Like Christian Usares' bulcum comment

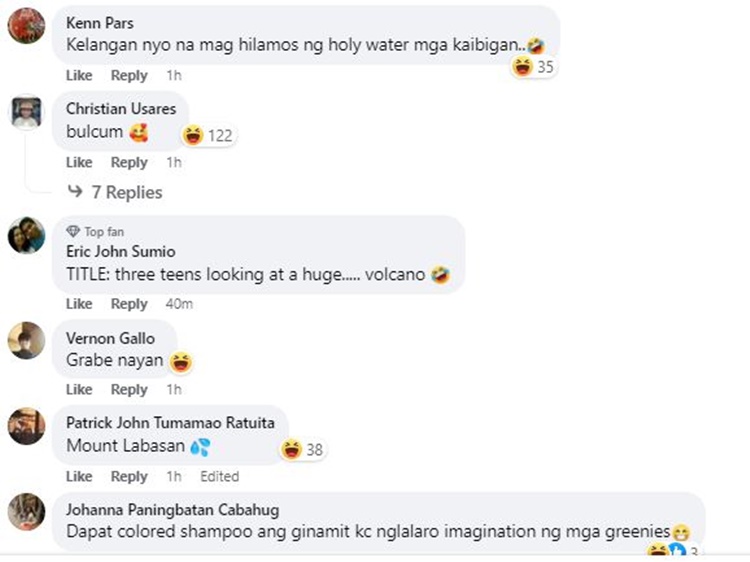tap(79, 163)
